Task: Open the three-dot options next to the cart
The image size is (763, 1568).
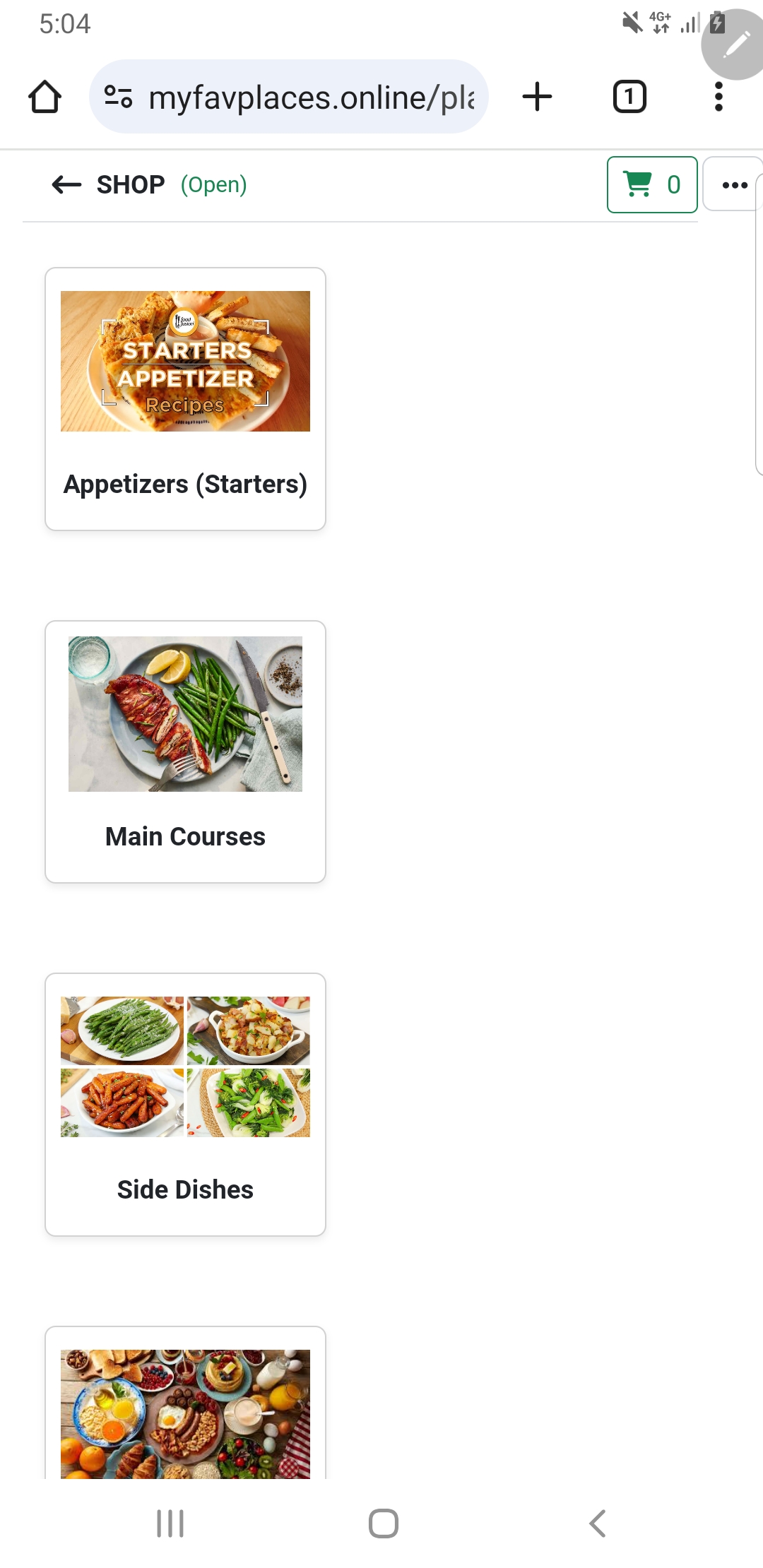Action: 733,184
